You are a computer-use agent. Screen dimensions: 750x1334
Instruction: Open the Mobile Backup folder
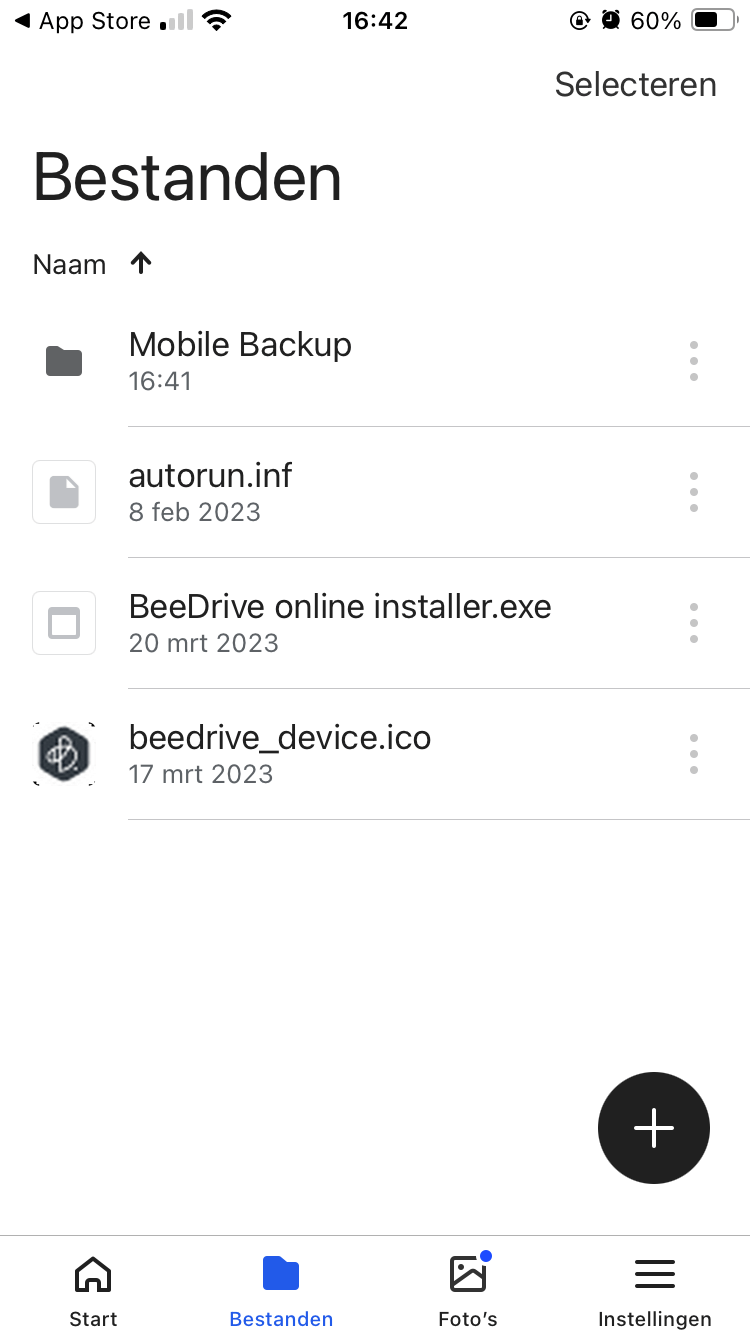coord(240,360)
